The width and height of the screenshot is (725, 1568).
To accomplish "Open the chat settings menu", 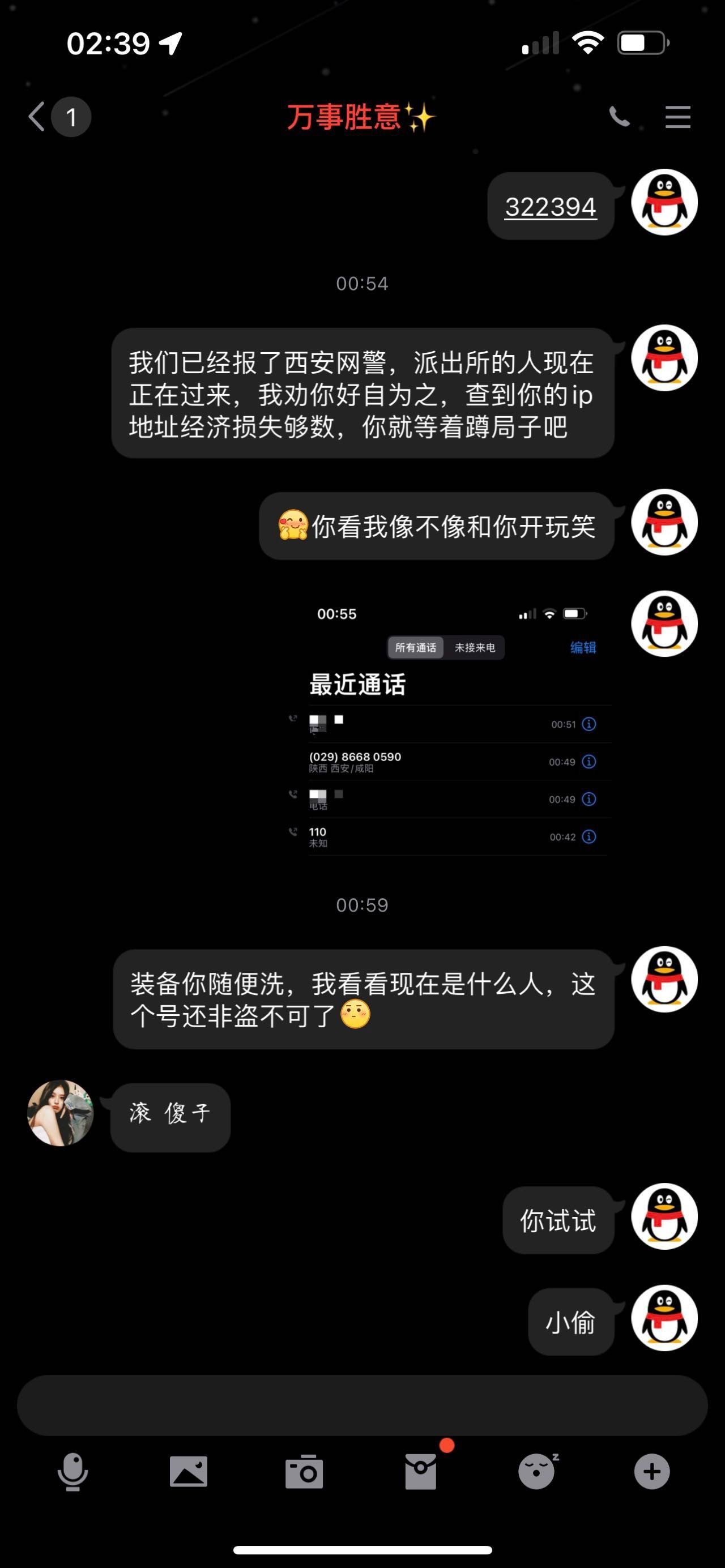I will coord(677,117).
